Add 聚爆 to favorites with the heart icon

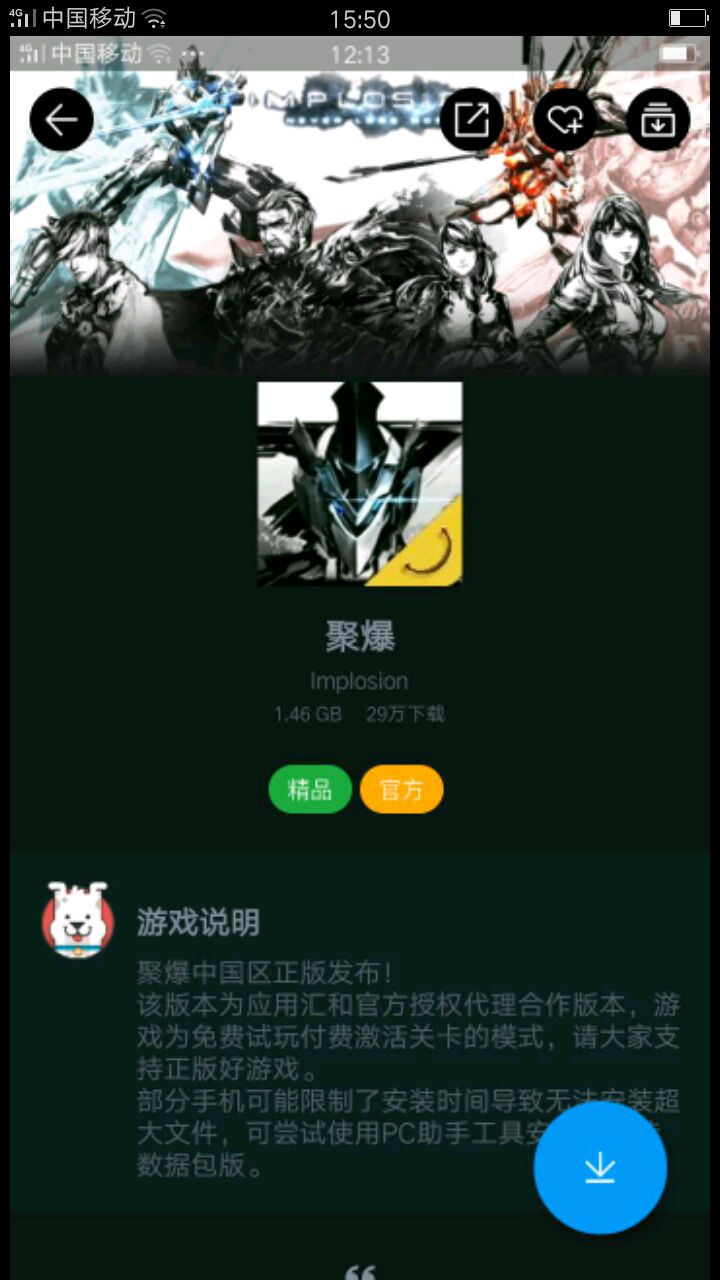[564, 120]
